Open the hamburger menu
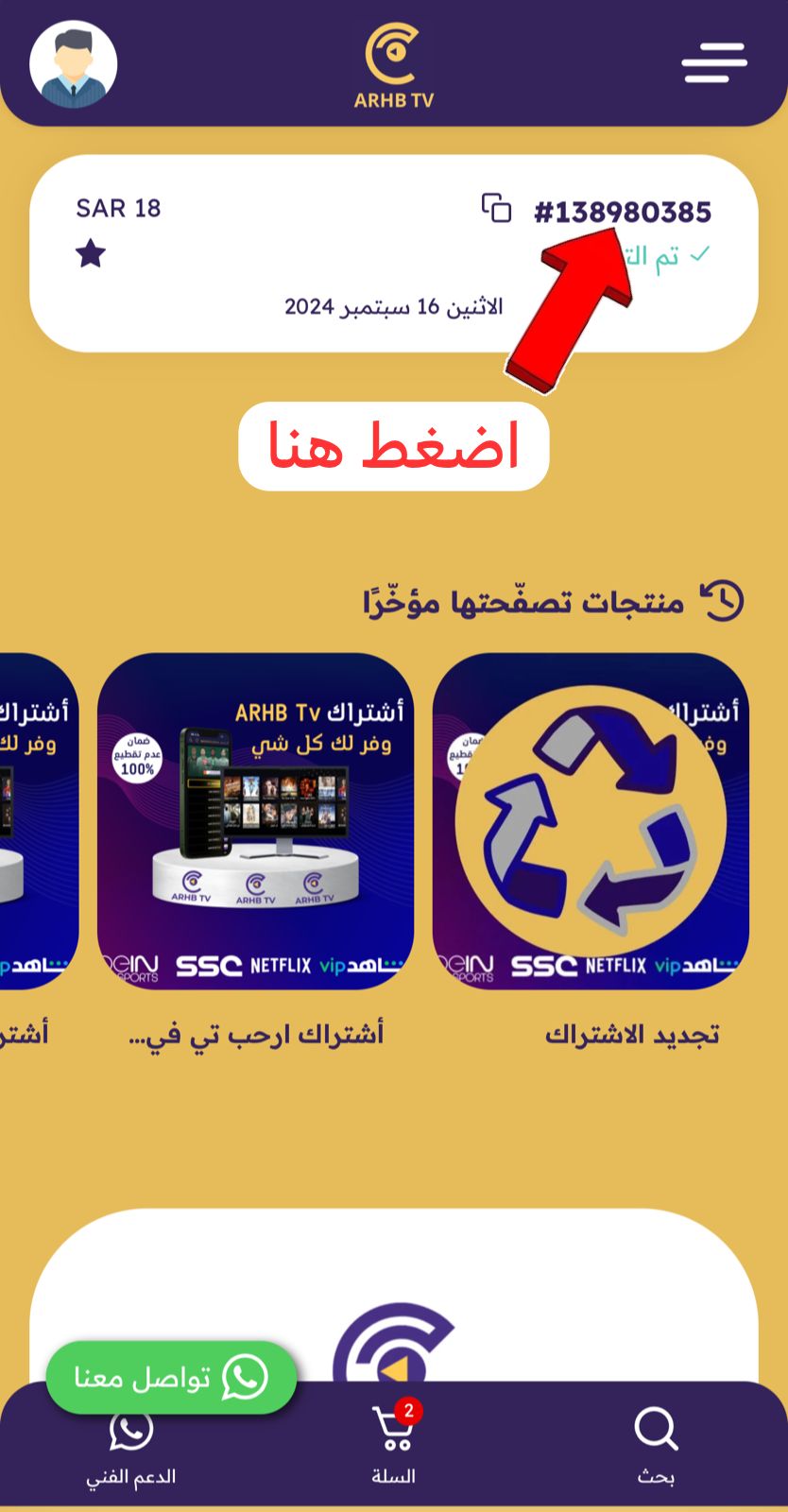 click(x=714, y=63)
